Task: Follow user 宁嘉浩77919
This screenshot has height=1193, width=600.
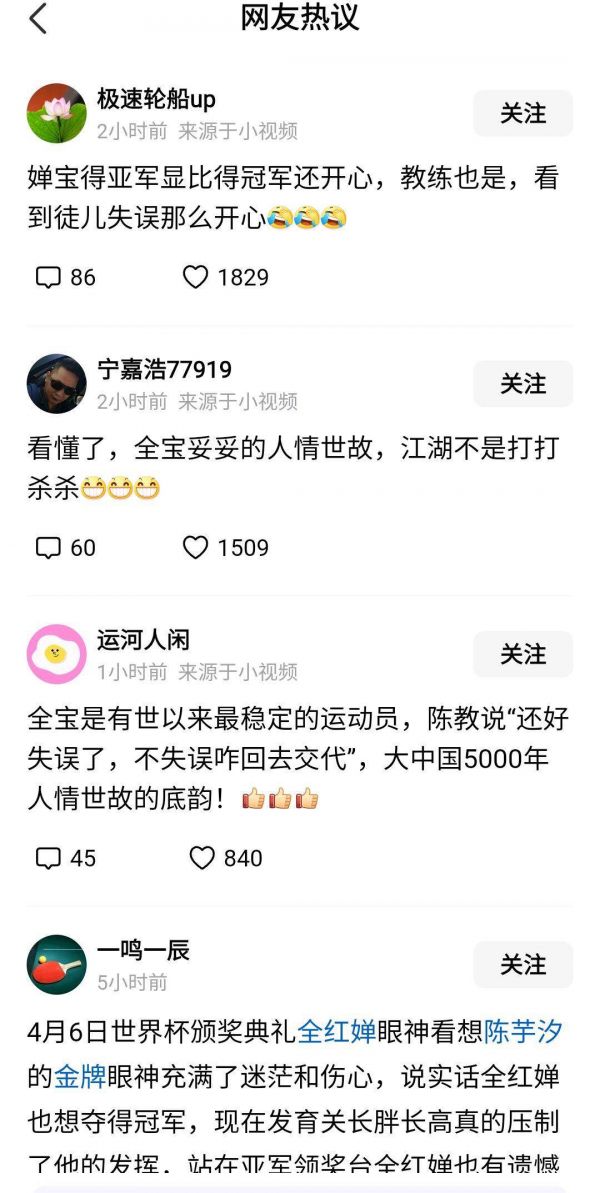Action: tap(522, 384)
